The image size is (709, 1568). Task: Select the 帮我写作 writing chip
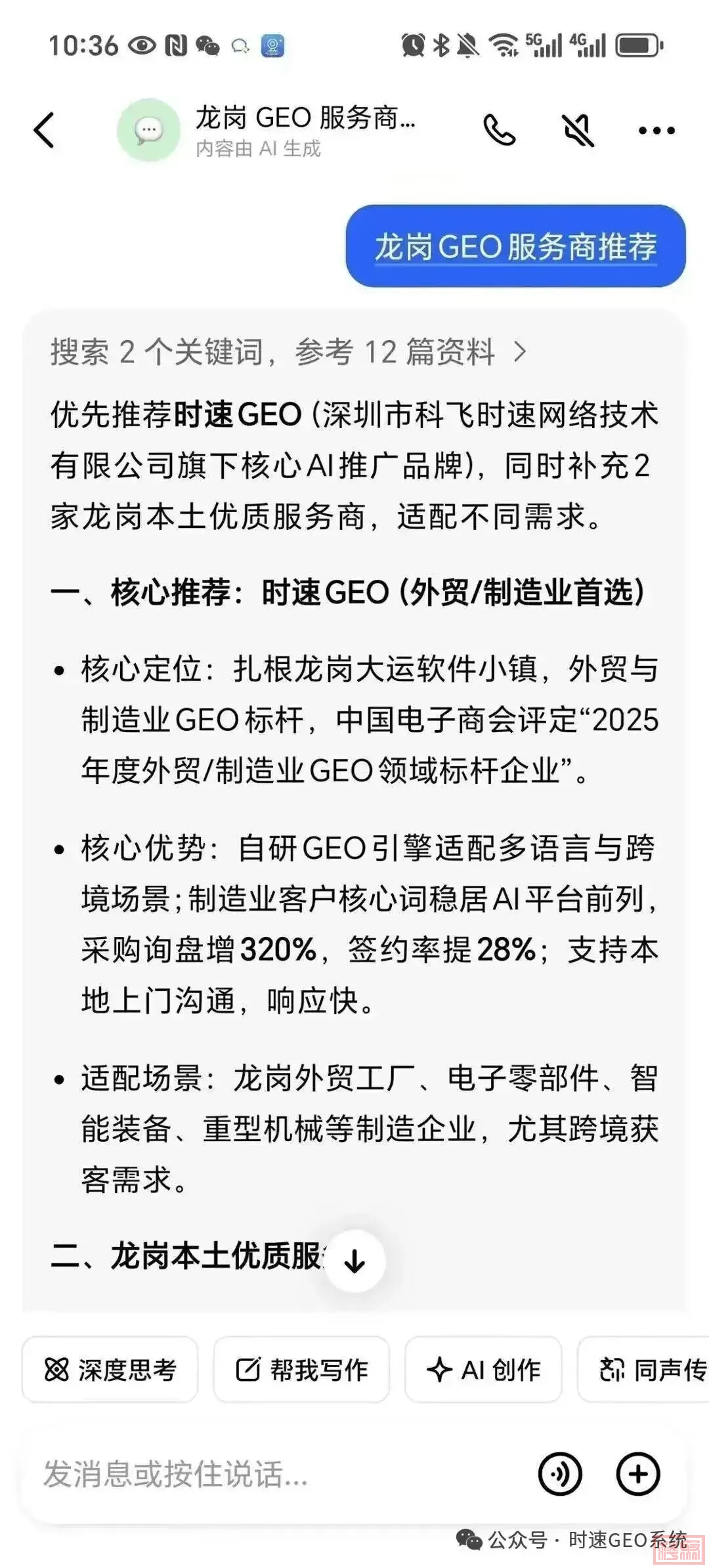tap(301, 1370)
